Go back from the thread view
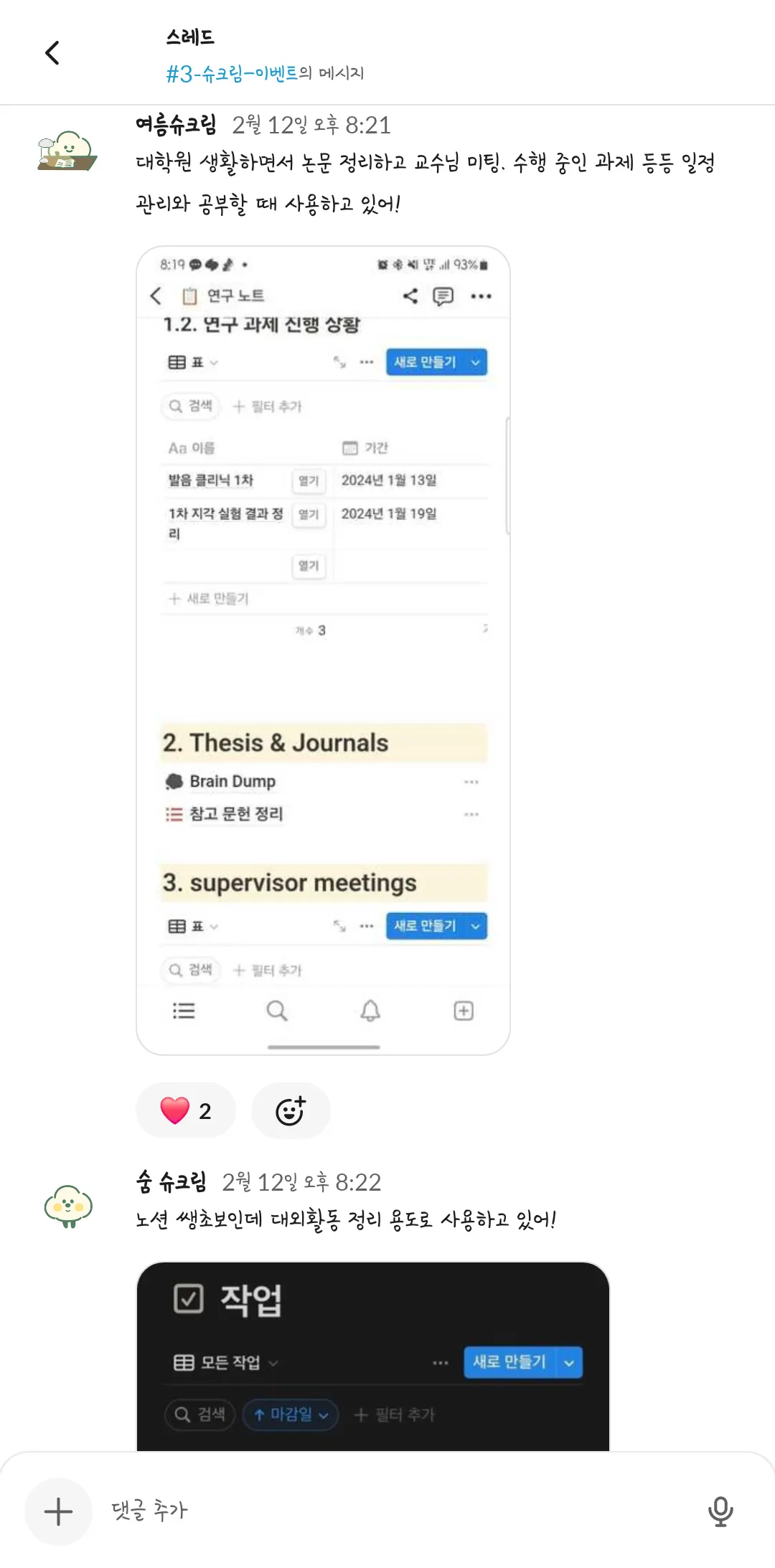The width and height of the screenshot is (775, 1568). pyautogui.click(x=52, y=53)
